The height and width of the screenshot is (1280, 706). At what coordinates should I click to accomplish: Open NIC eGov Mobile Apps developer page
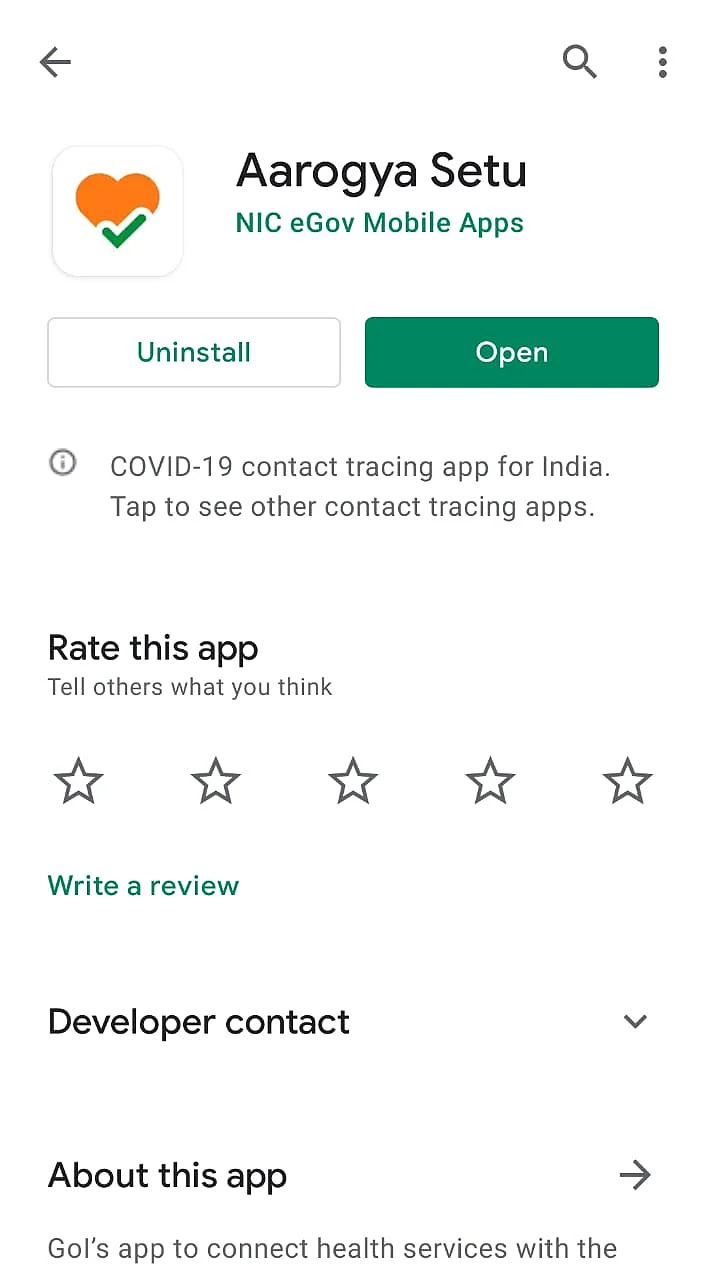[x=379, y=222]
